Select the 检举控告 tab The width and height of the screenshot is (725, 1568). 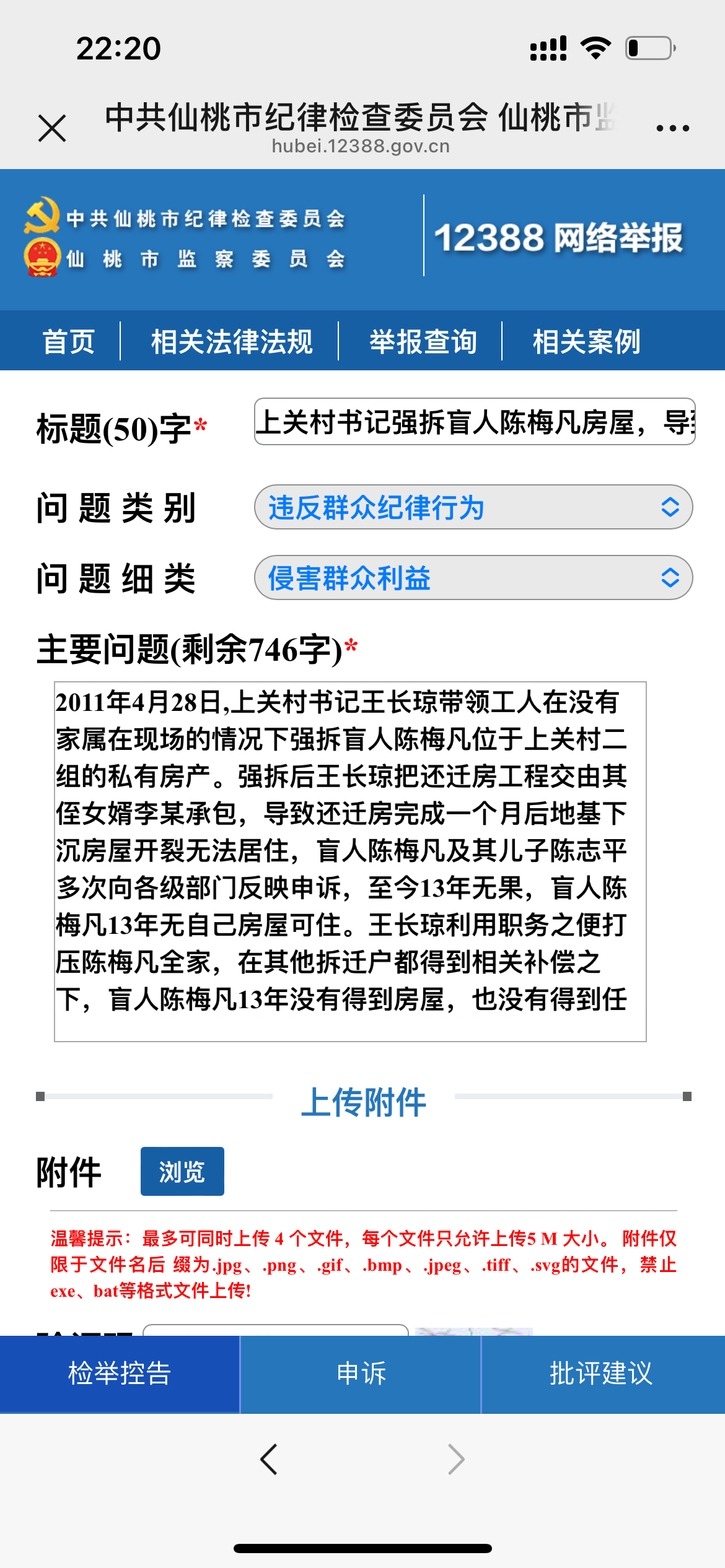120,1374
